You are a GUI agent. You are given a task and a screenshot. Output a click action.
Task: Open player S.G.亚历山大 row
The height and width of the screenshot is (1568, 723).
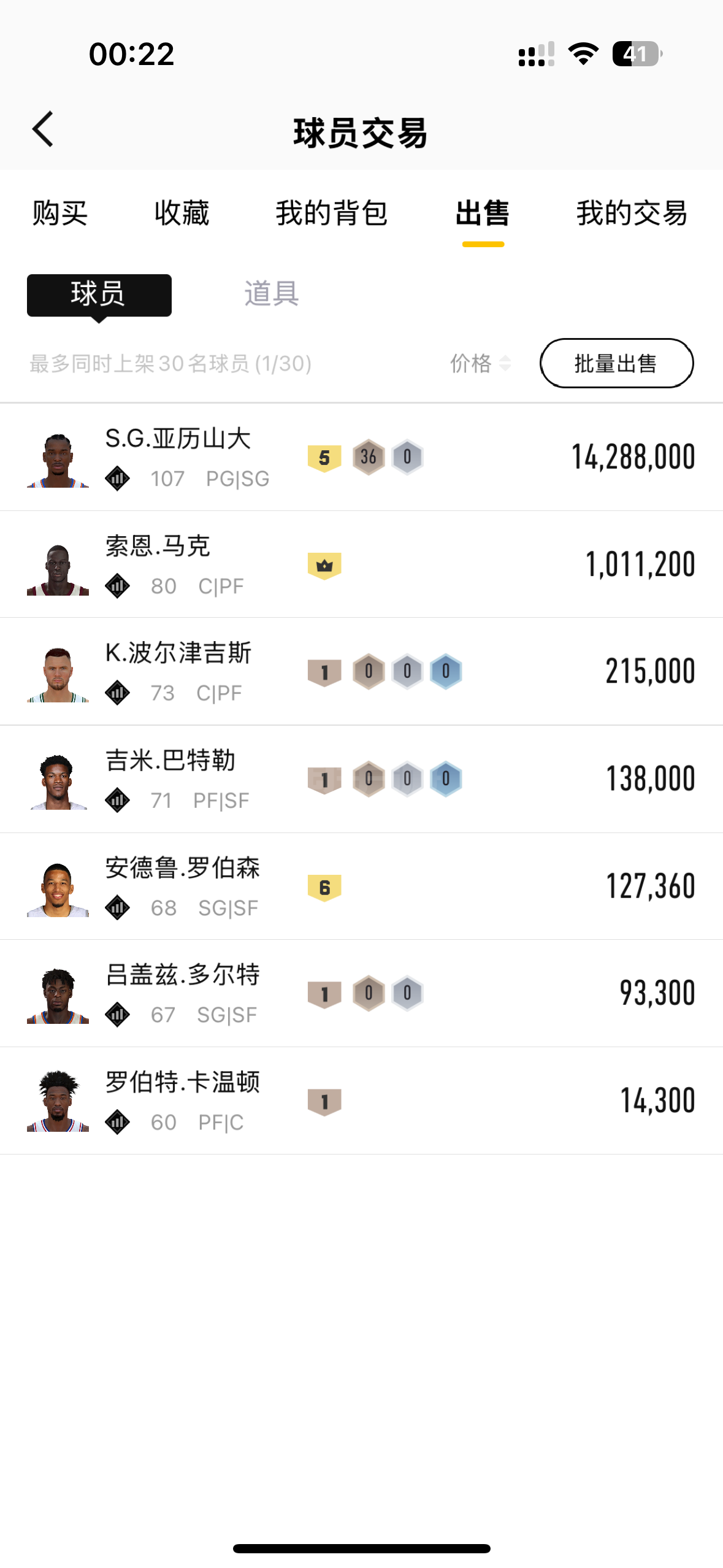(361, 457)
